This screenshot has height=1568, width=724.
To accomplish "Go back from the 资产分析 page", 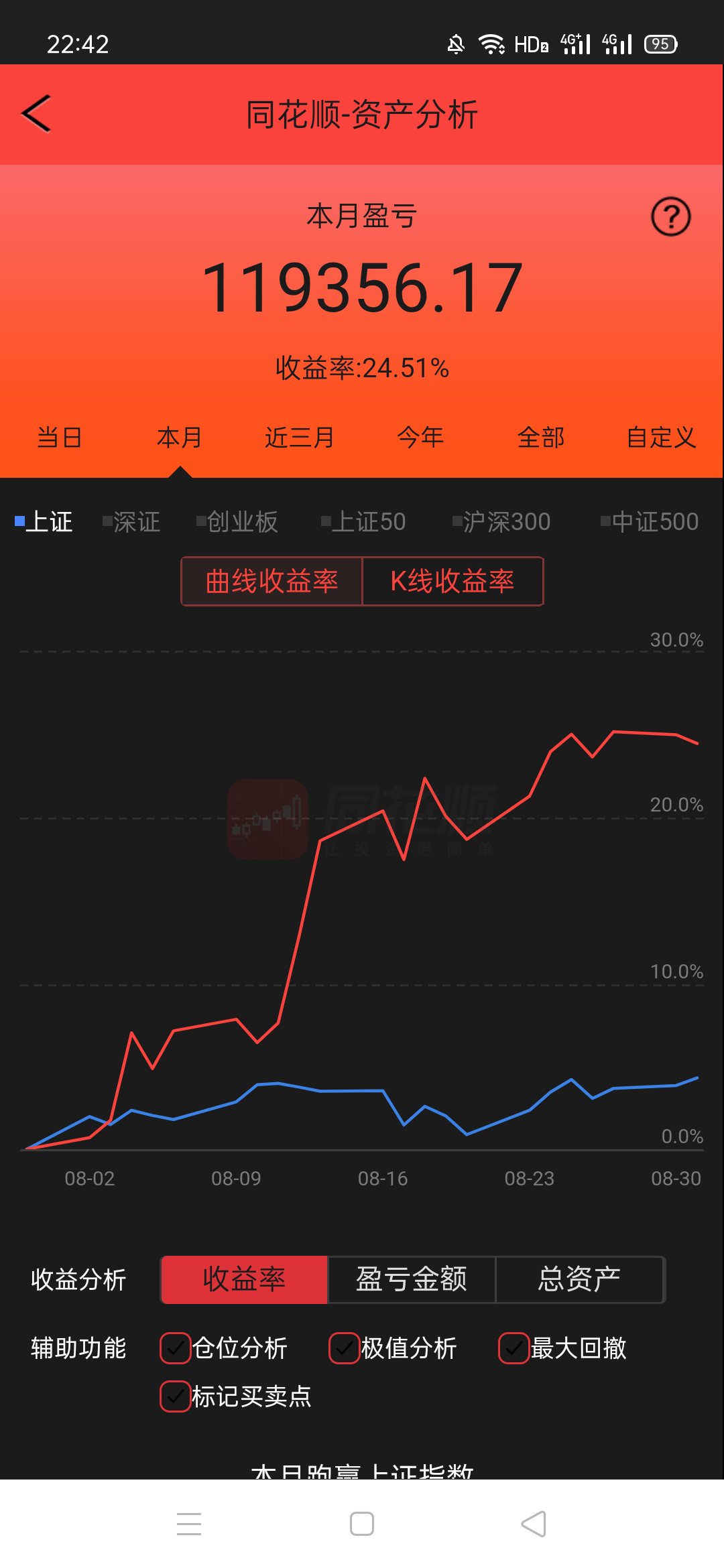I will pyautogui.click(x=36, y=113).
